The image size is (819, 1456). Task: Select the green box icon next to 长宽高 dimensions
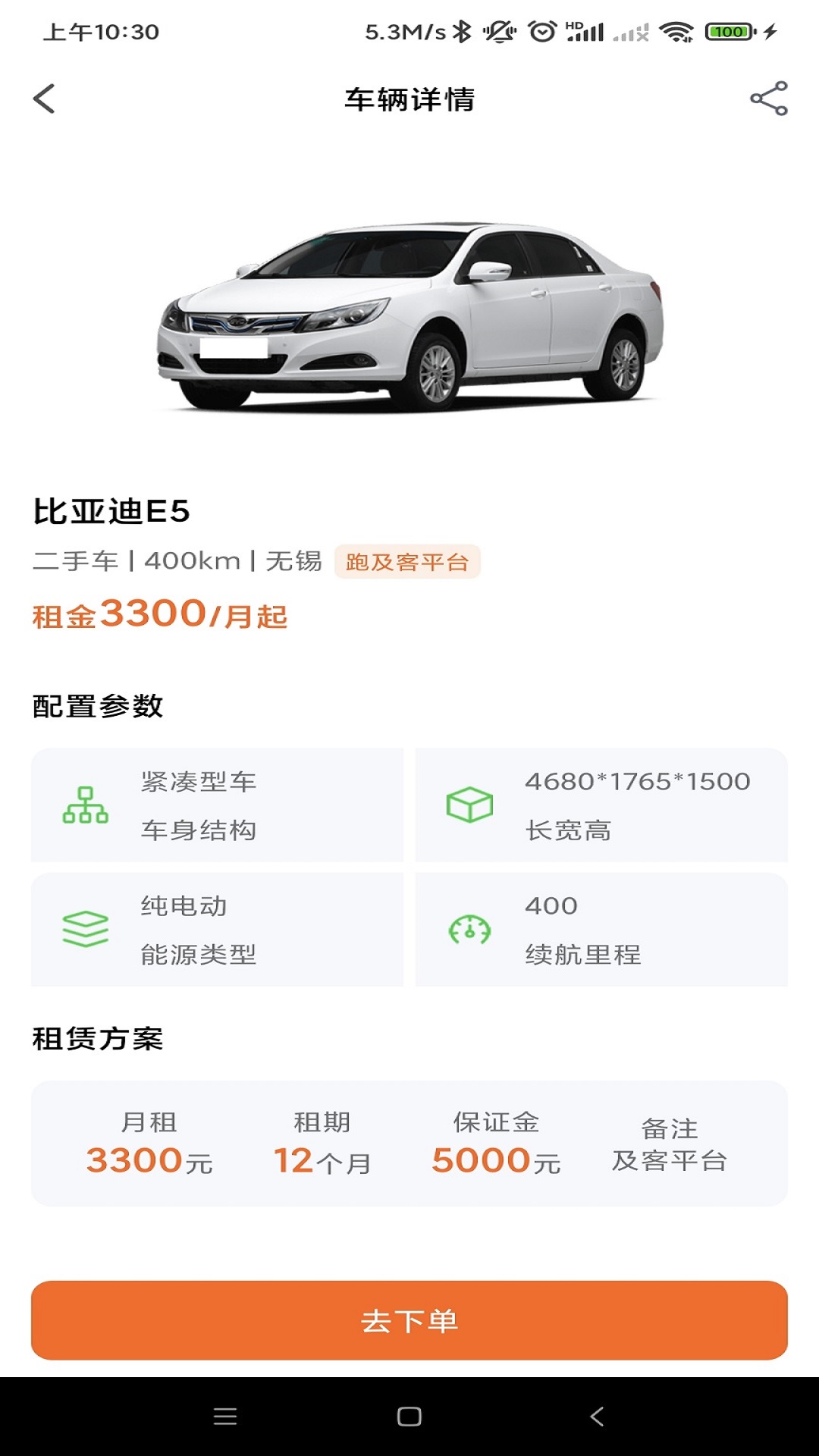472,805
